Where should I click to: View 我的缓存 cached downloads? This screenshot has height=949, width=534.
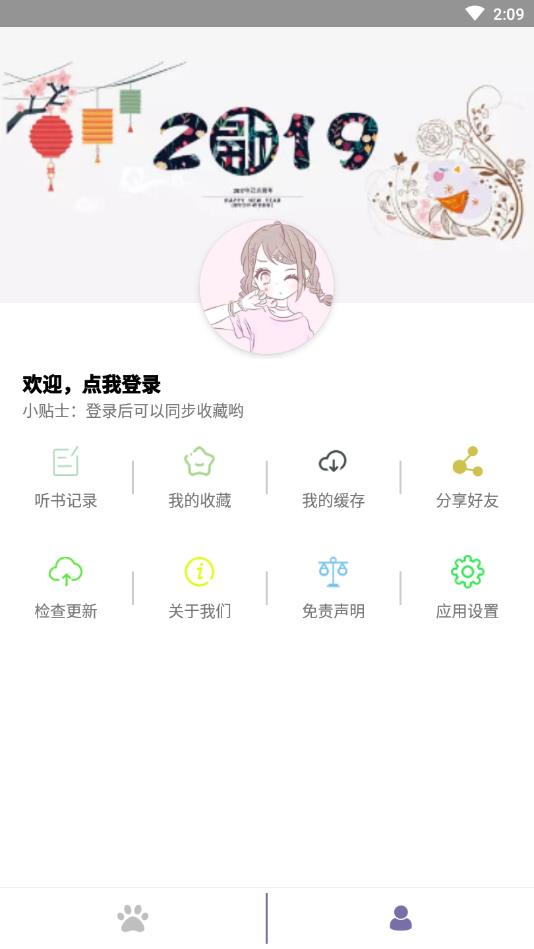click(333, 478)
